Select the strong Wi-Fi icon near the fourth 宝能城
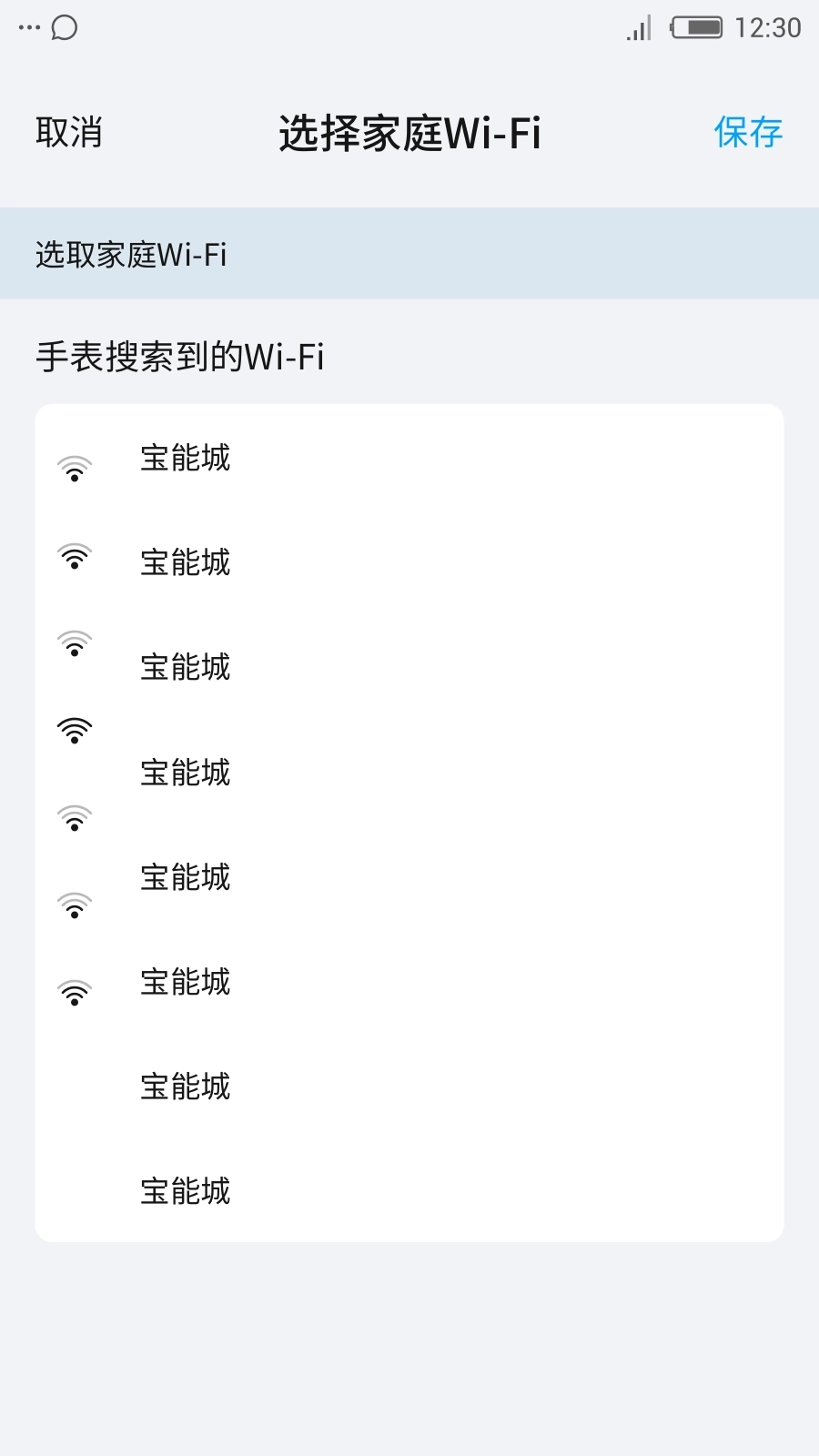 75,729
